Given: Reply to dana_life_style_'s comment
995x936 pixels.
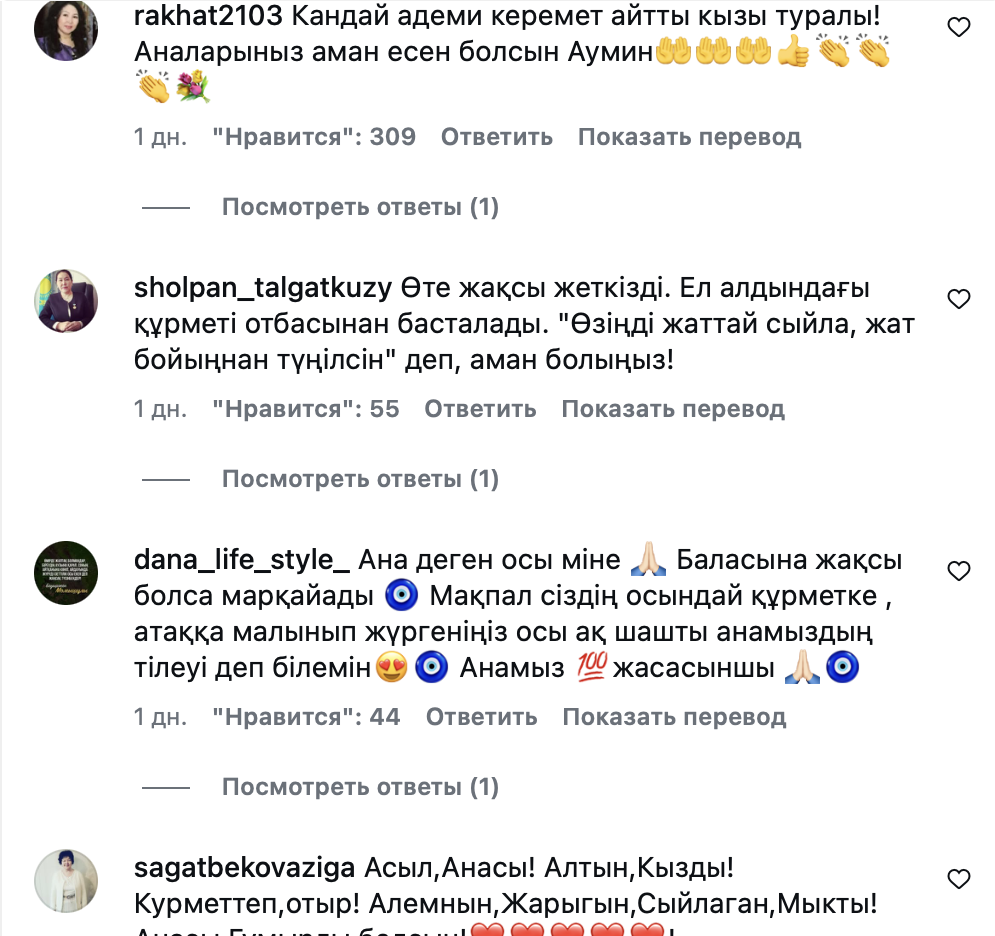Looking at the screenshot, I should [481, 717].
